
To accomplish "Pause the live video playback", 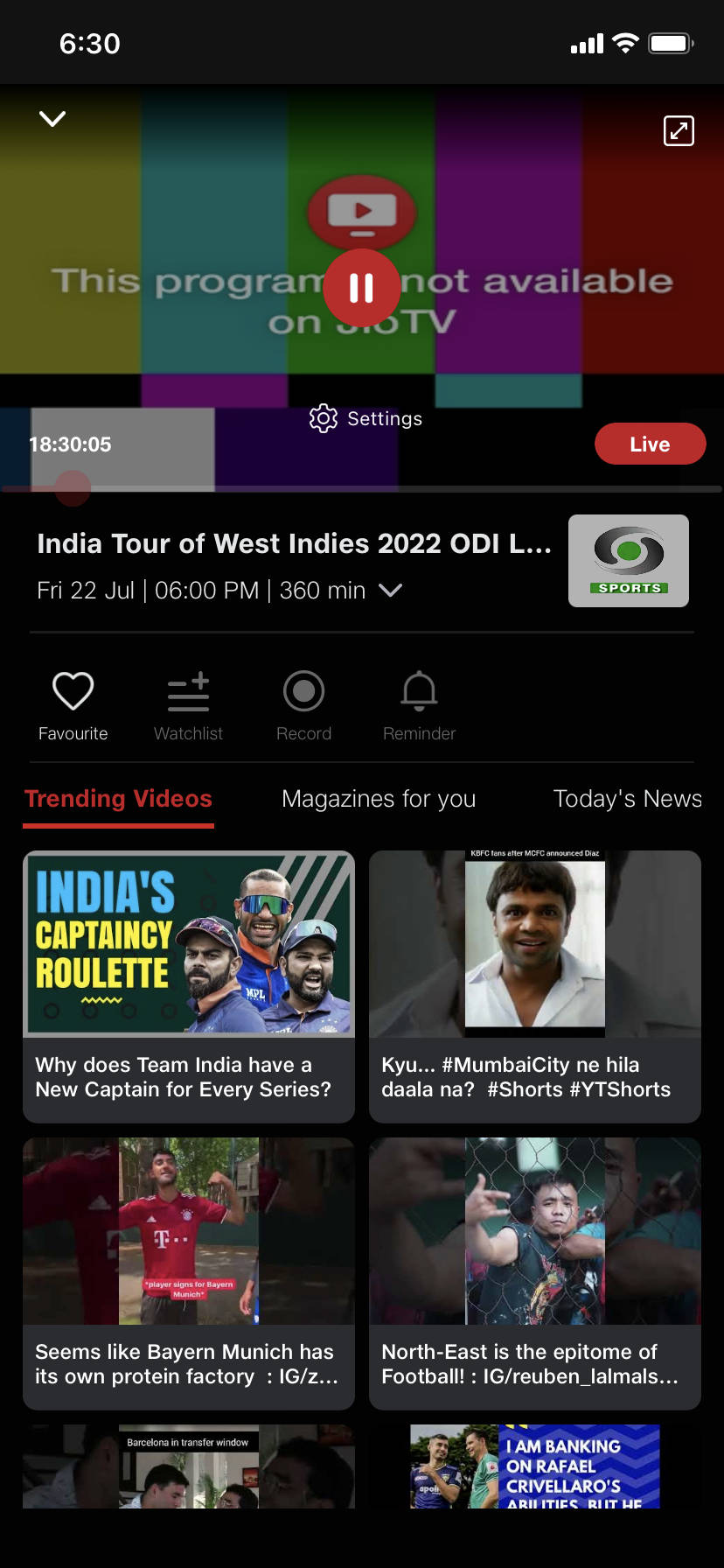I will pos(361,288).
